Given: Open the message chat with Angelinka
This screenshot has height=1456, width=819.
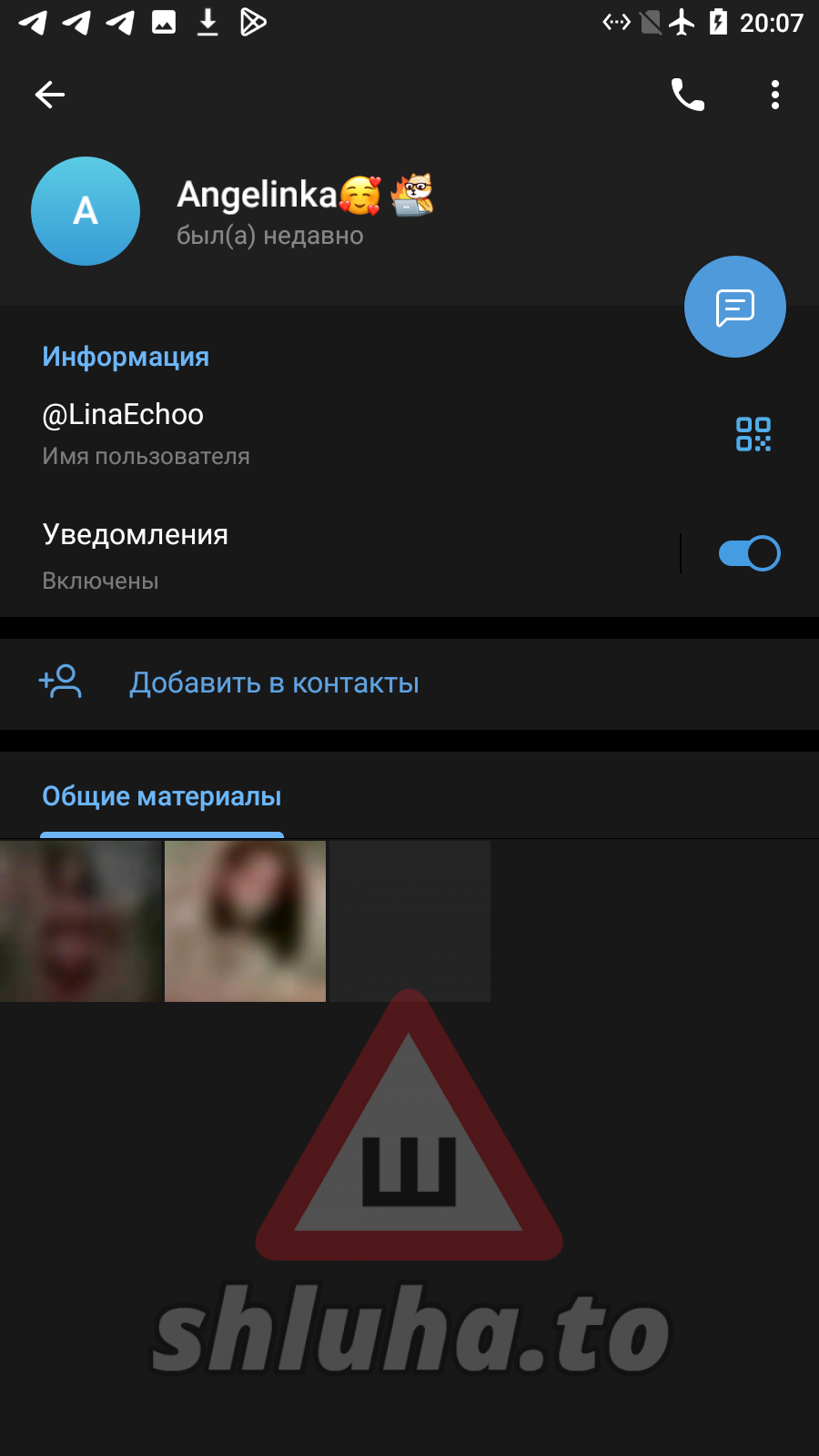Looking at the screenshot, I should pos(735,308).
